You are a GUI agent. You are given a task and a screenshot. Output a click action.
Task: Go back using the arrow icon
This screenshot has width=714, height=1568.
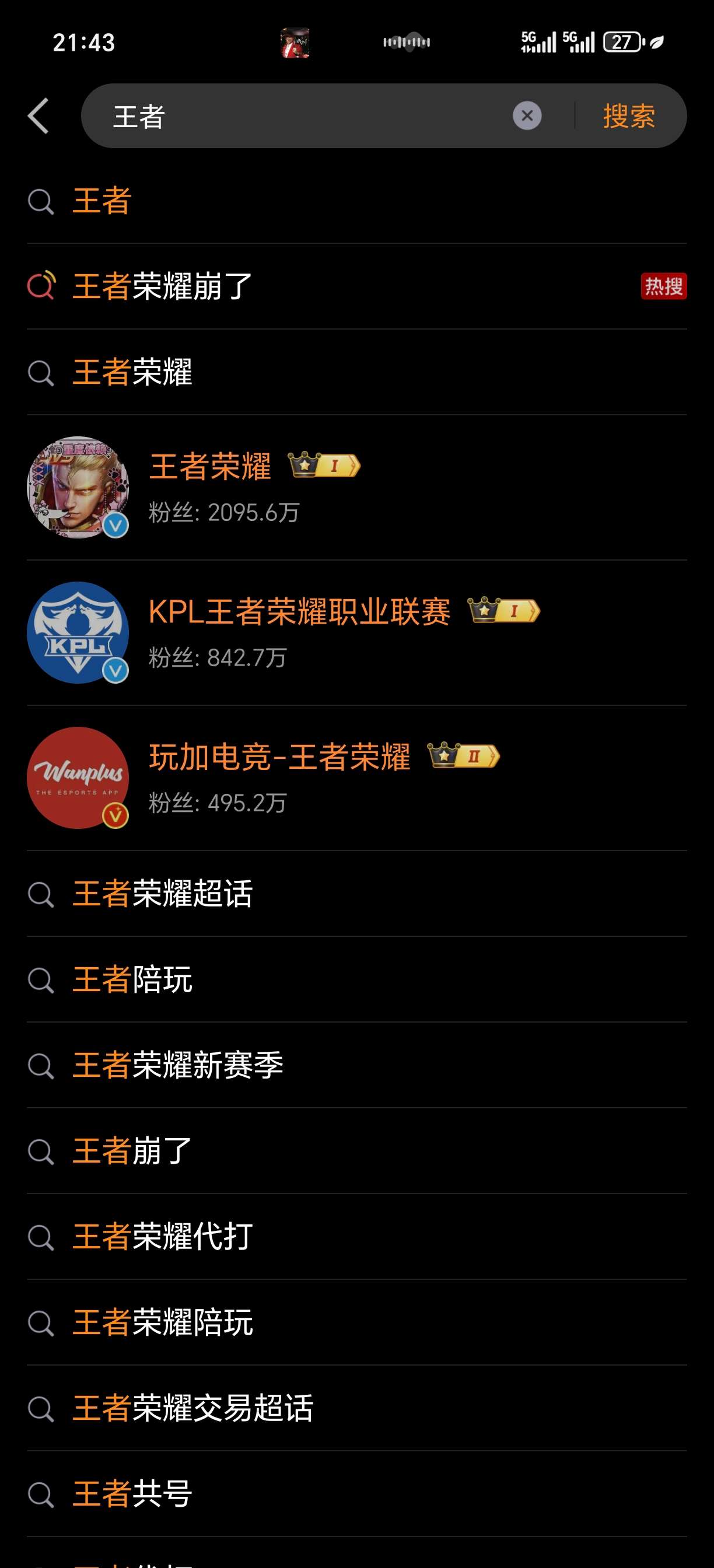38,116
